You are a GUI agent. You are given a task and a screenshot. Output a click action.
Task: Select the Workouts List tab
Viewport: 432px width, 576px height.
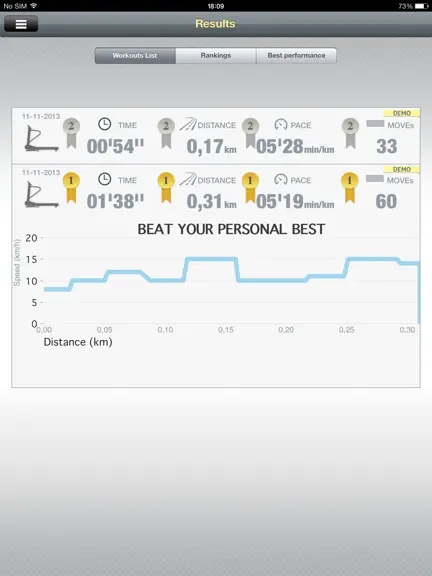(x=135, y=55)
